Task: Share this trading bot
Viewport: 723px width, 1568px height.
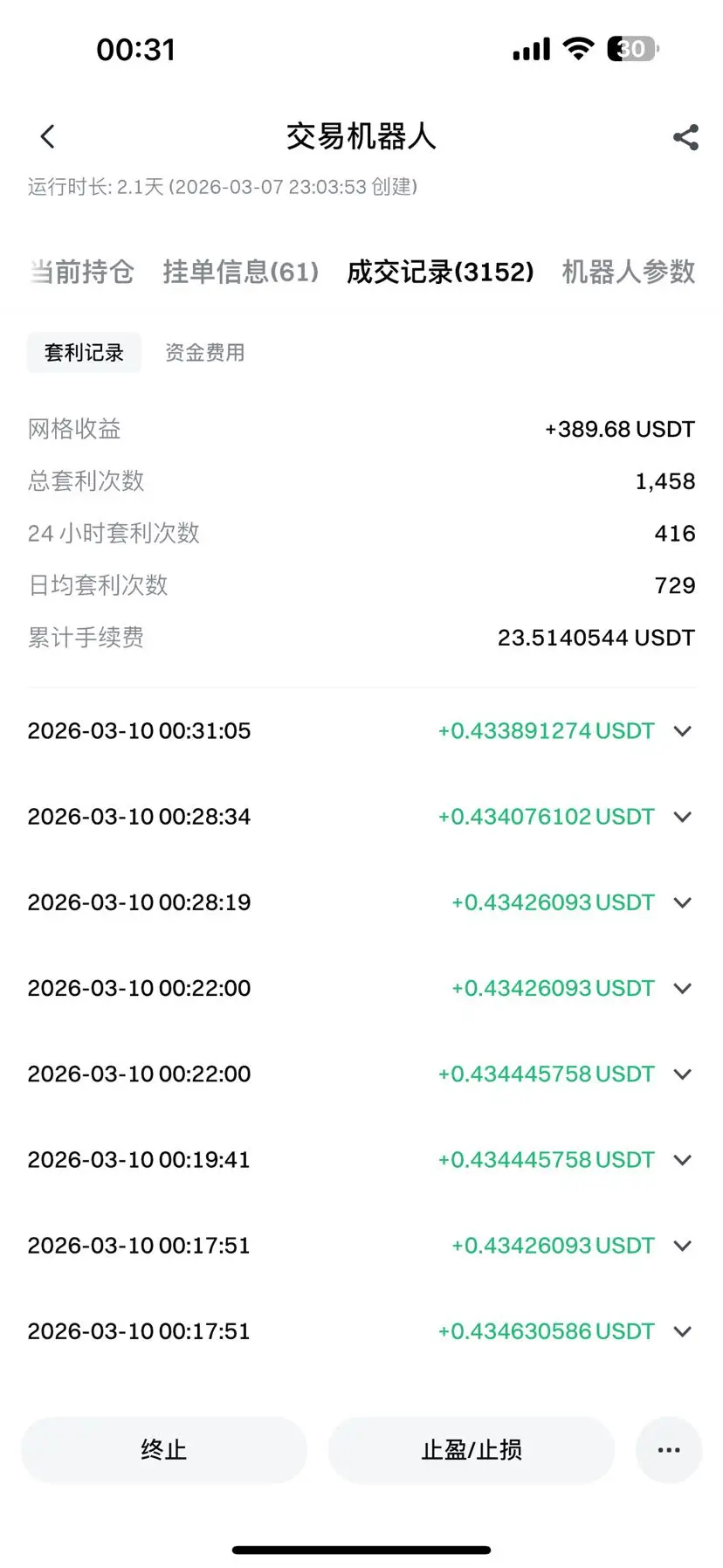Action: 685,137
